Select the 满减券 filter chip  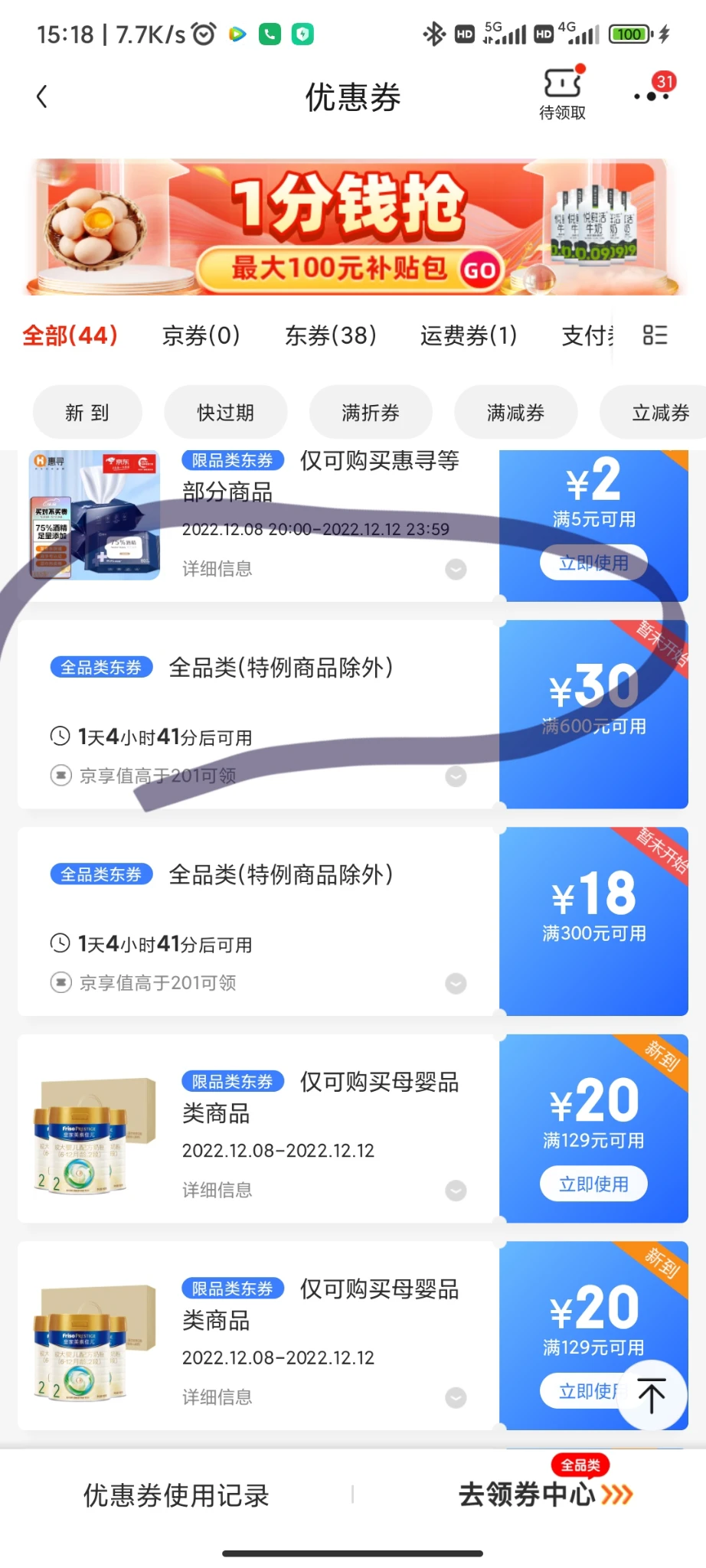pos(515,413)
